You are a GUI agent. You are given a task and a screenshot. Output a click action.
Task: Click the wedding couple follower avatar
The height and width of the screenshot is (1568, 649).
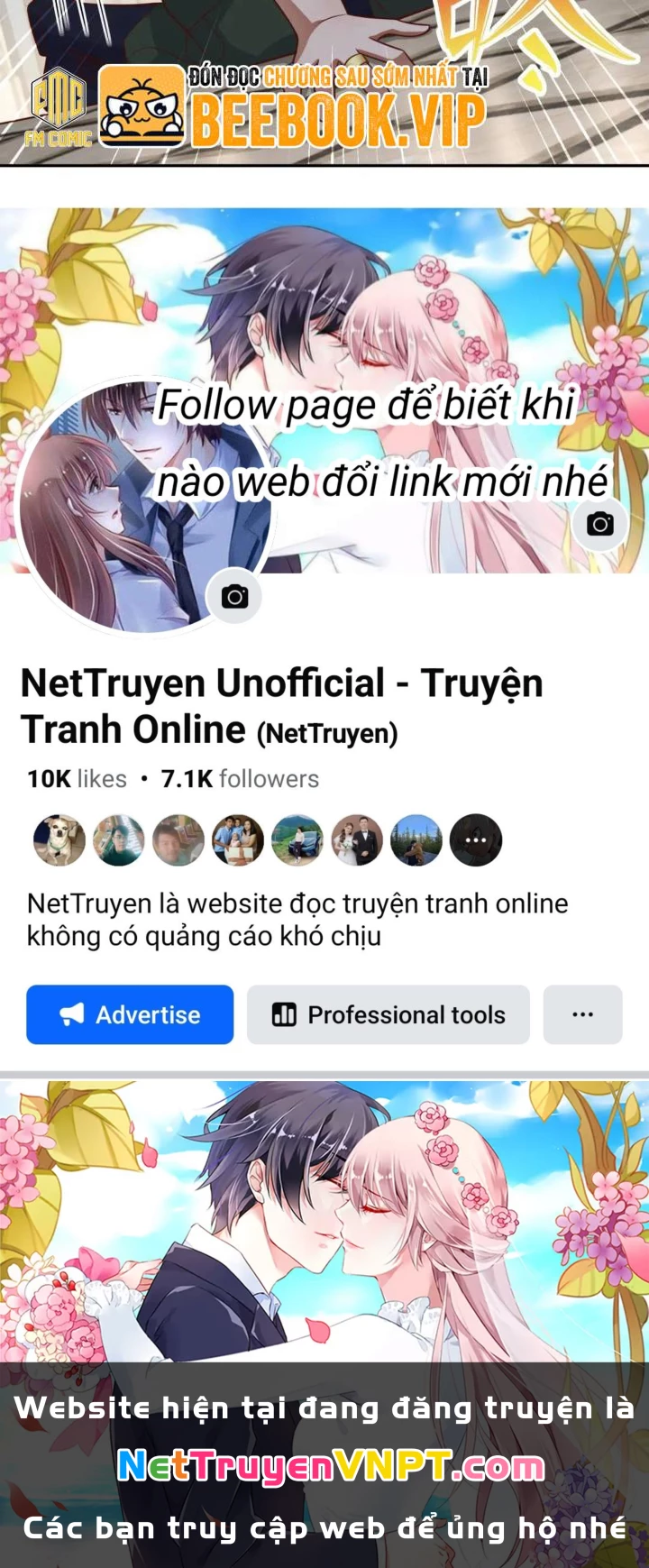tap(356, 839)
